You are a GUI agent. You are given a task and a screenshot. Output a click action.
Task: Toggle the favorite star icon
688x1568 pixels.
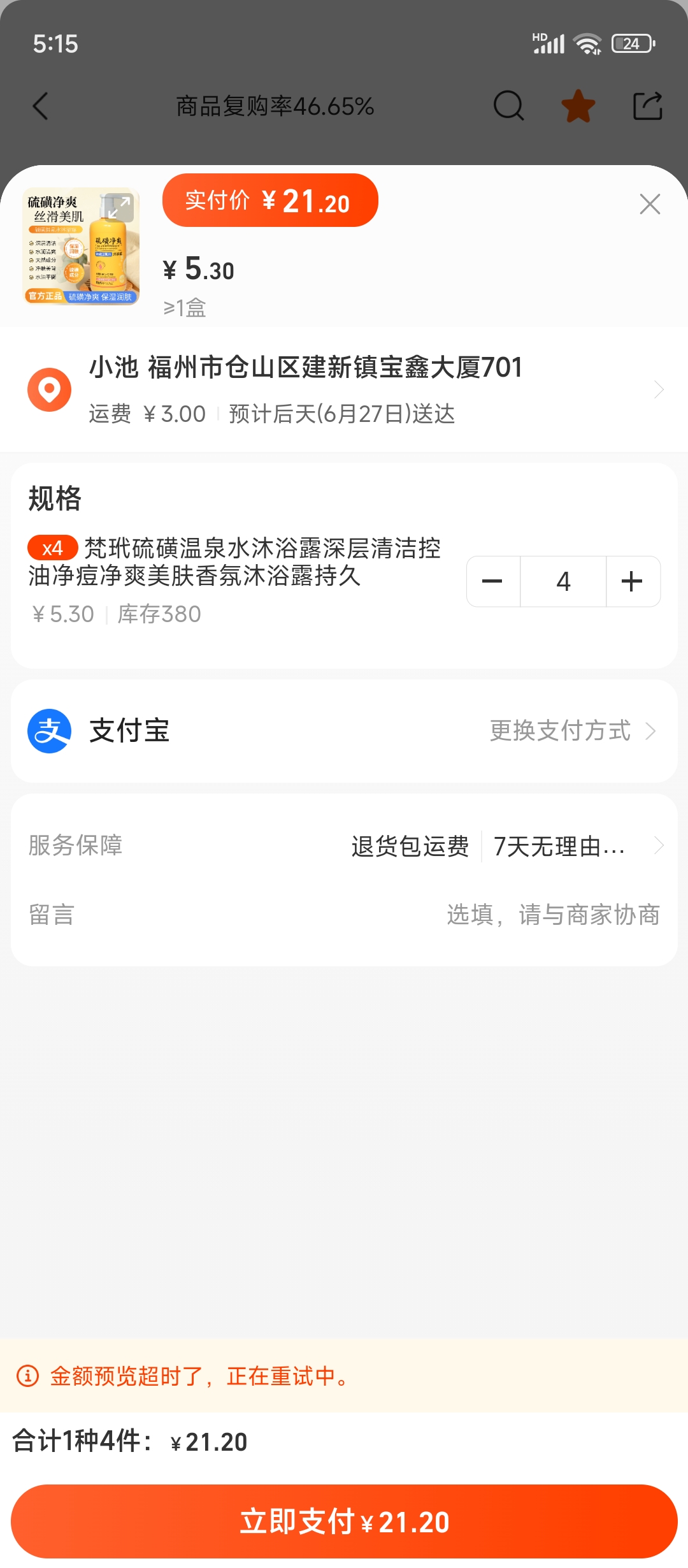578,106
